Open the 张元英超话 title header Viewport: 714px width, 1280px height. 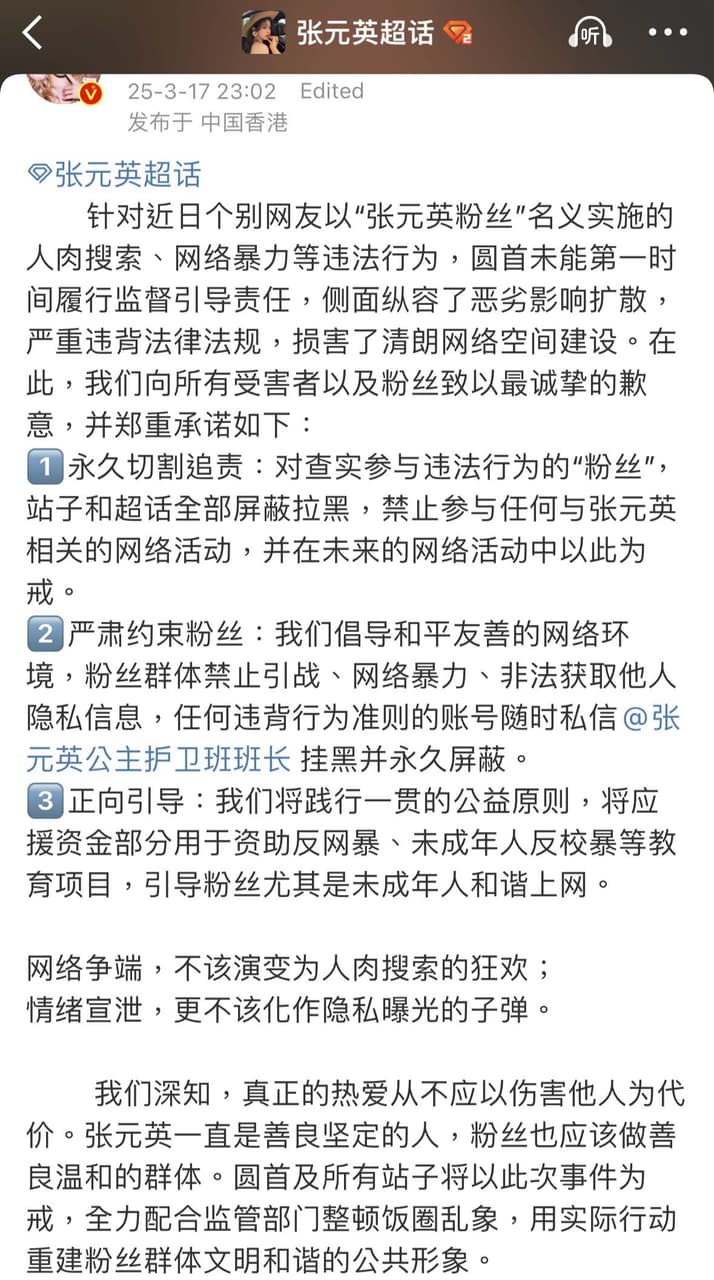pos(365,33)
